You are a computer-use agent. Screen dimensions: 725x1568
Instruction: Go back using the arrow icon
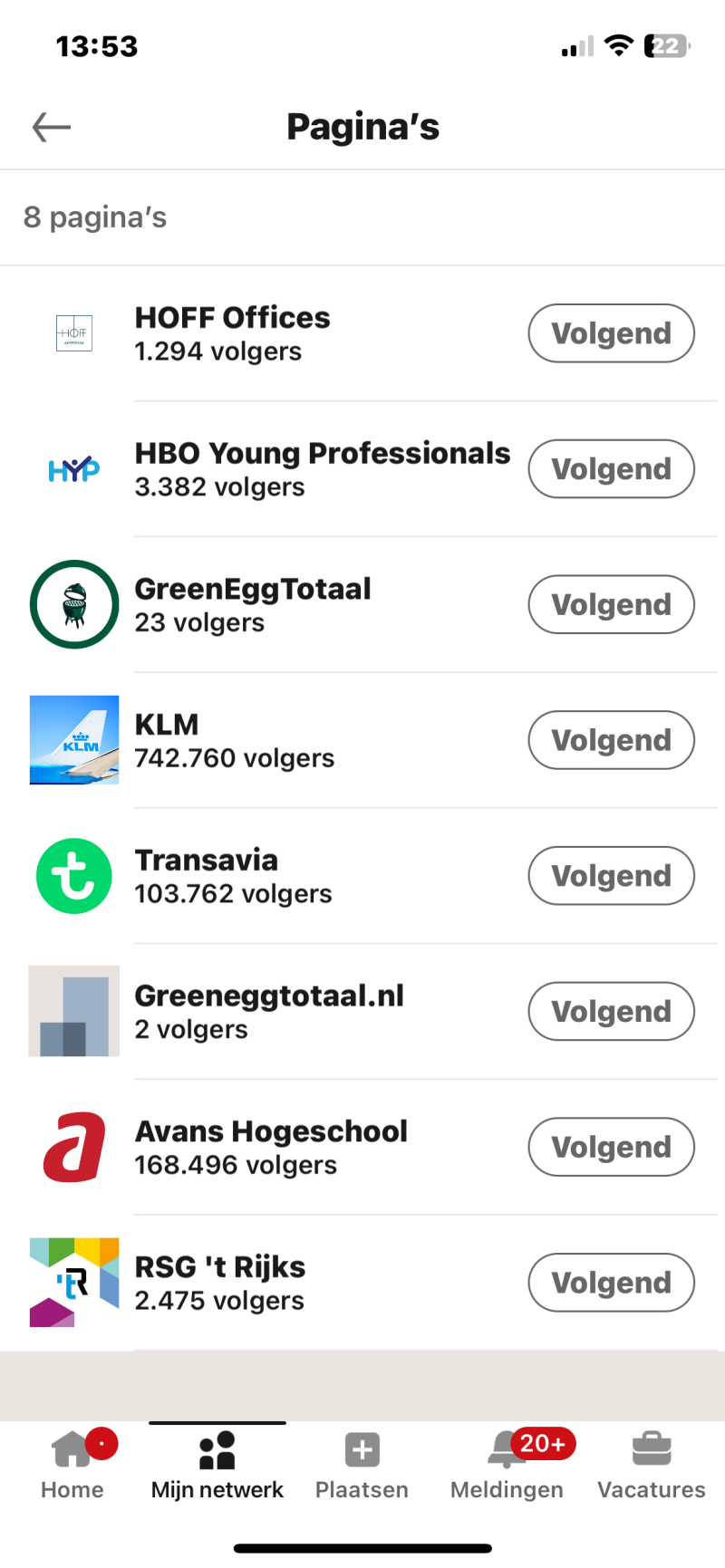coord(52,128)
